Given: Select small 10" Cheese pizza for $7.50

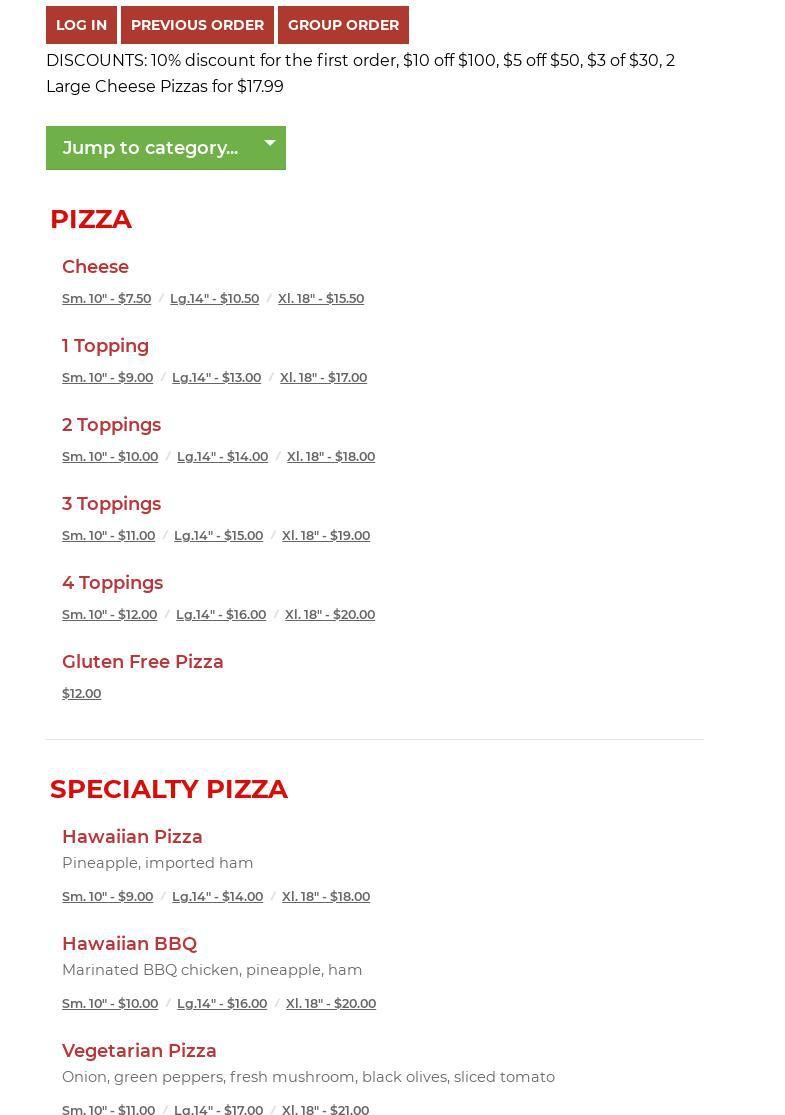Looking at the screenshot, I should coord(106,298).
